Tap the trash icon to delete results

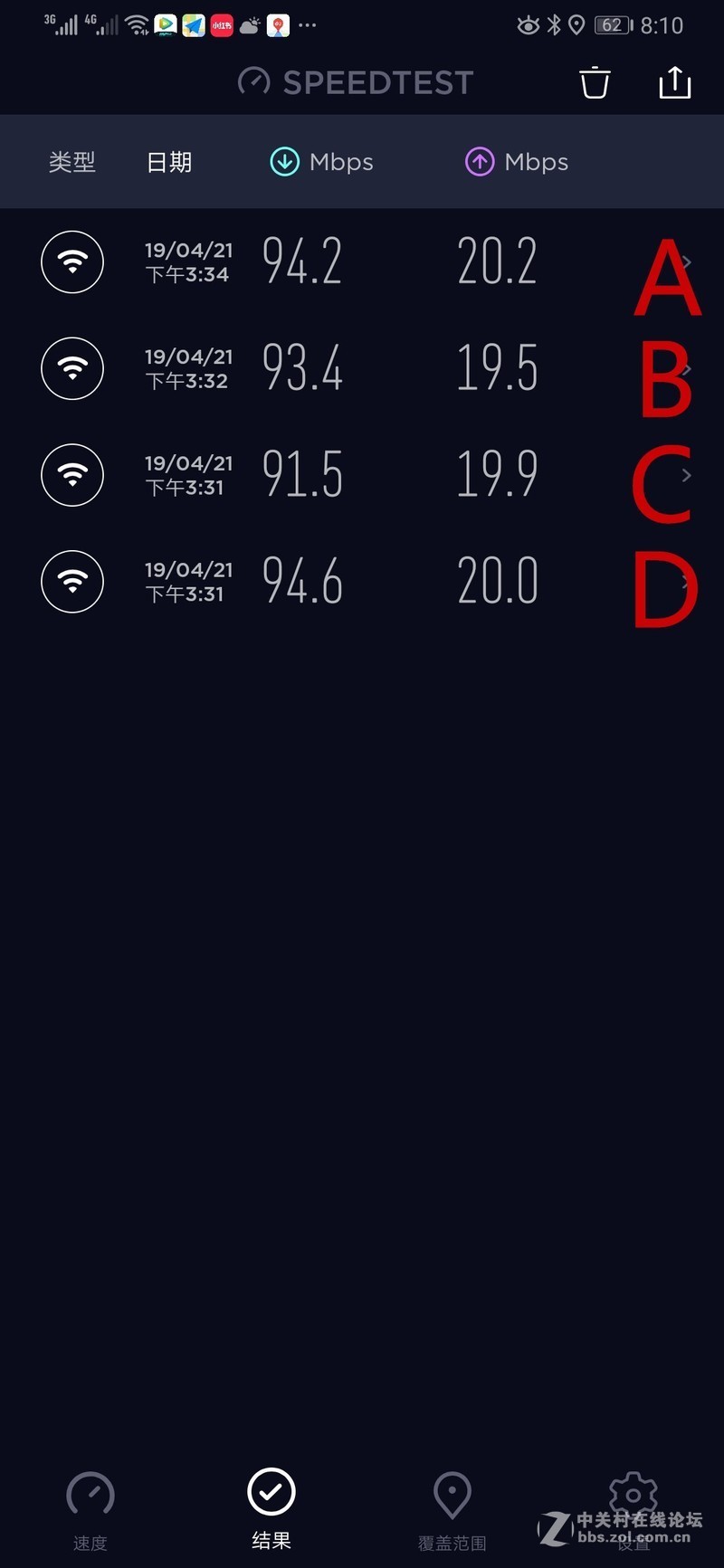[x=595, y=81]
